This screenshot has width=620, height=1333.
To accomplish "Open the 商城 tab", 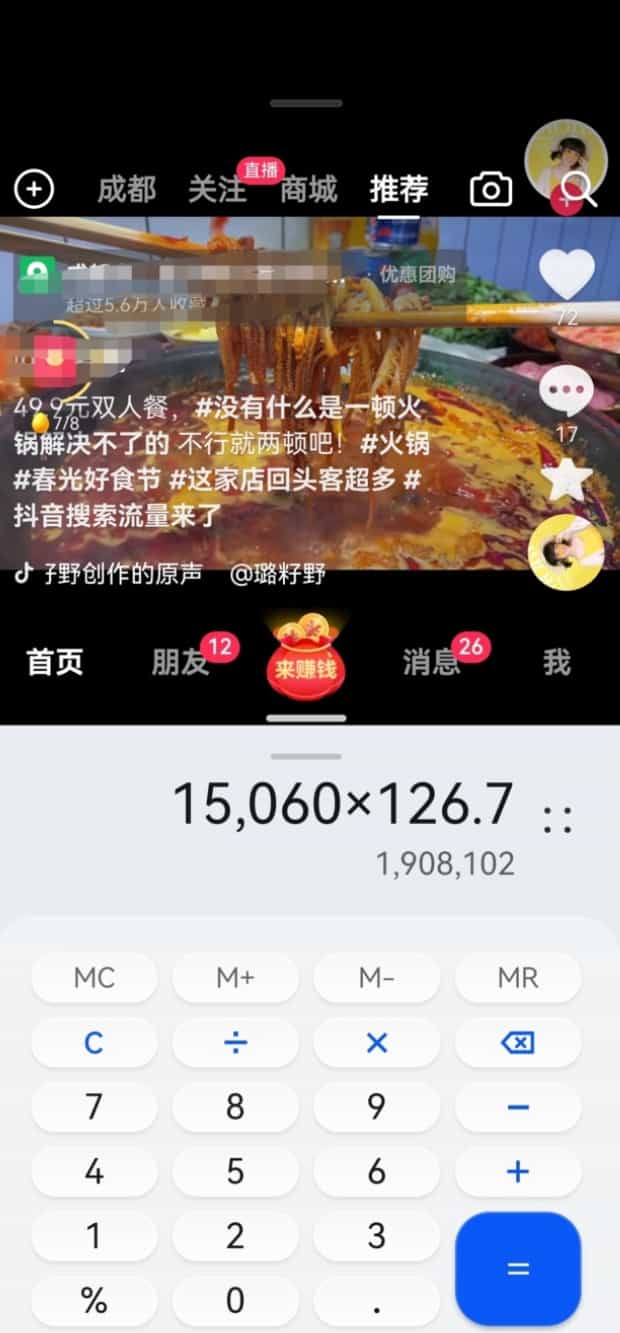I will point(308,189).
